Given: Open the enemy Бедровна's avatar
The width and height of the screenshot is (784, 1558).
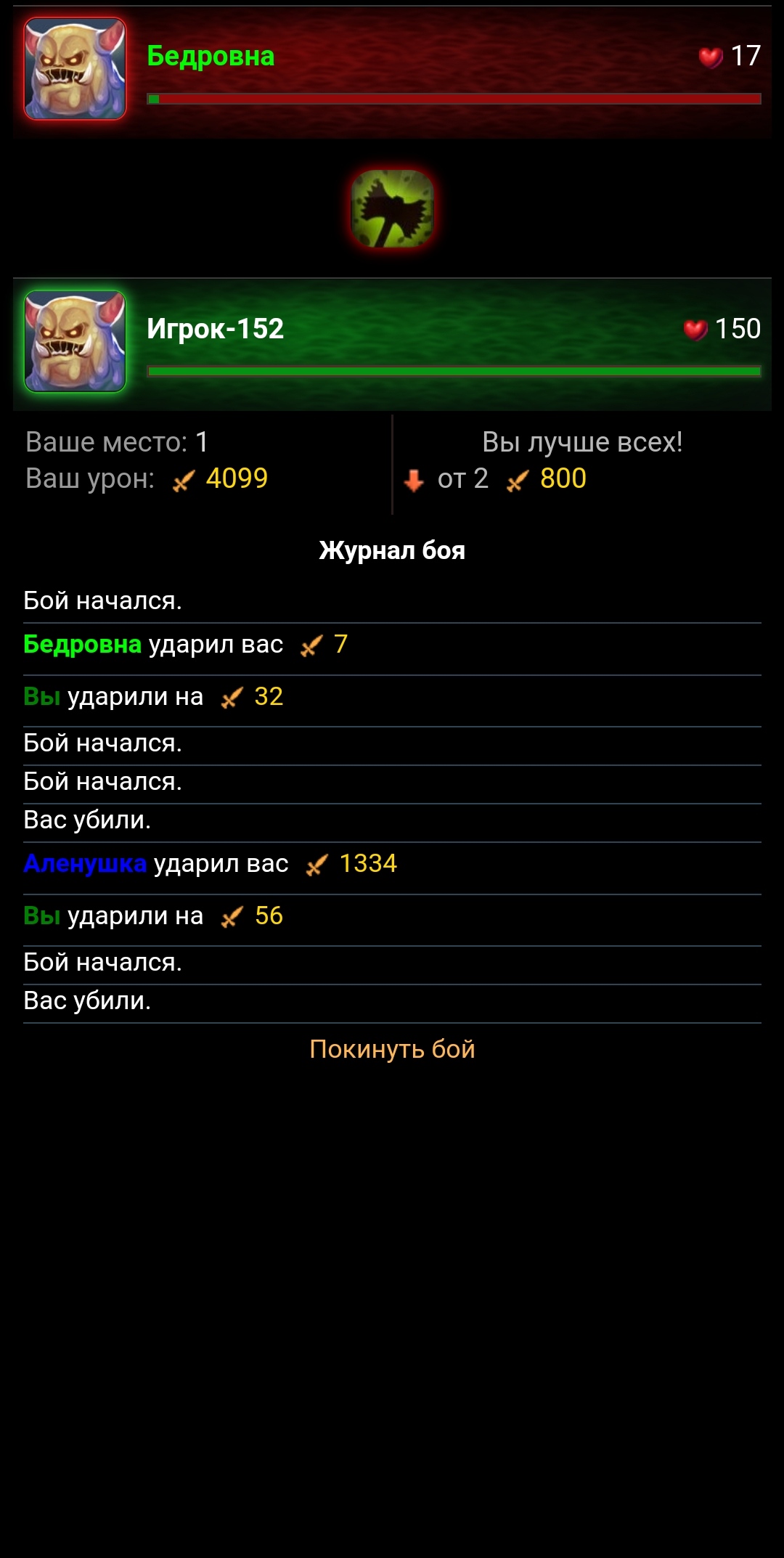Looking at the screenshot, I should [x=75, y=69].
